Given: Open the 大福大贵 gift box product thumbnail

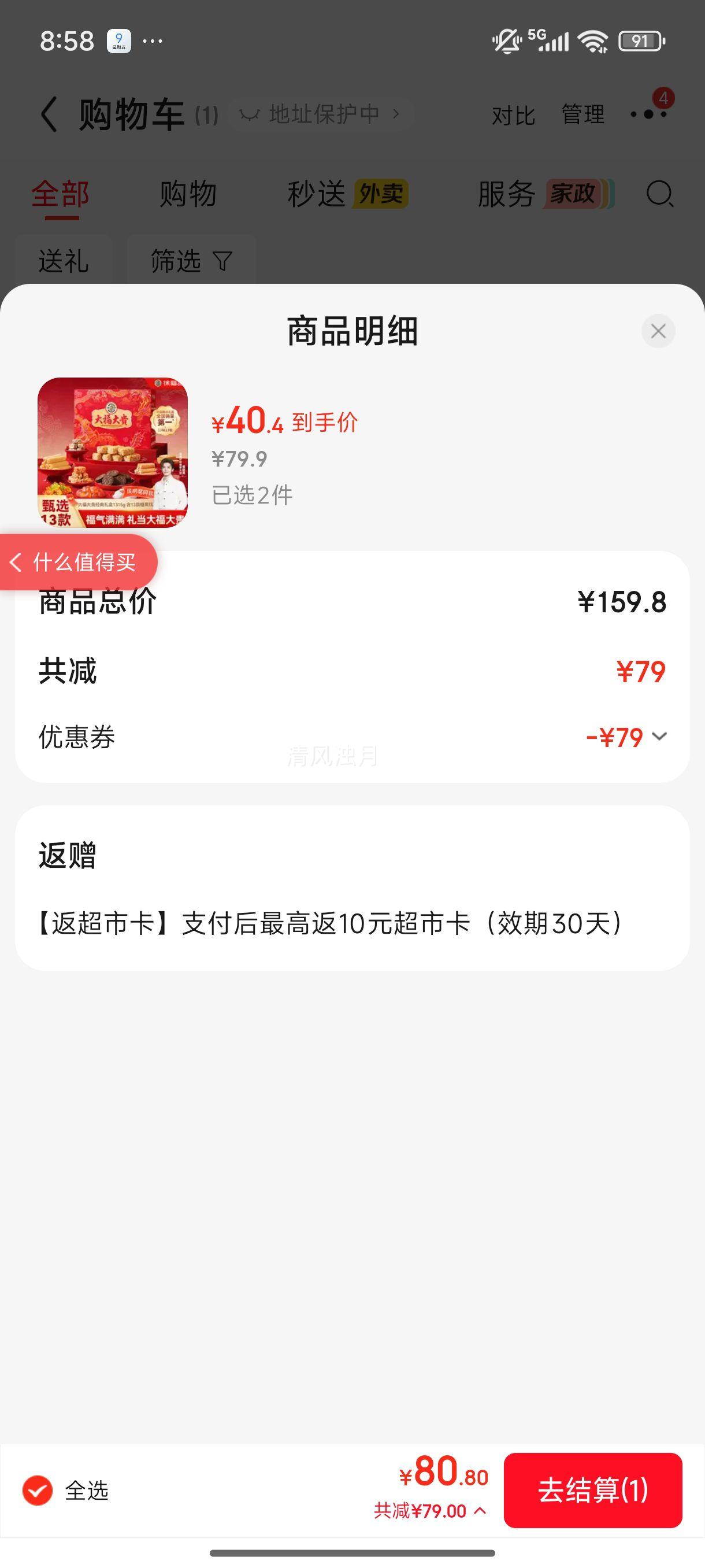Looking at the screenshot, I should point(112,453).
